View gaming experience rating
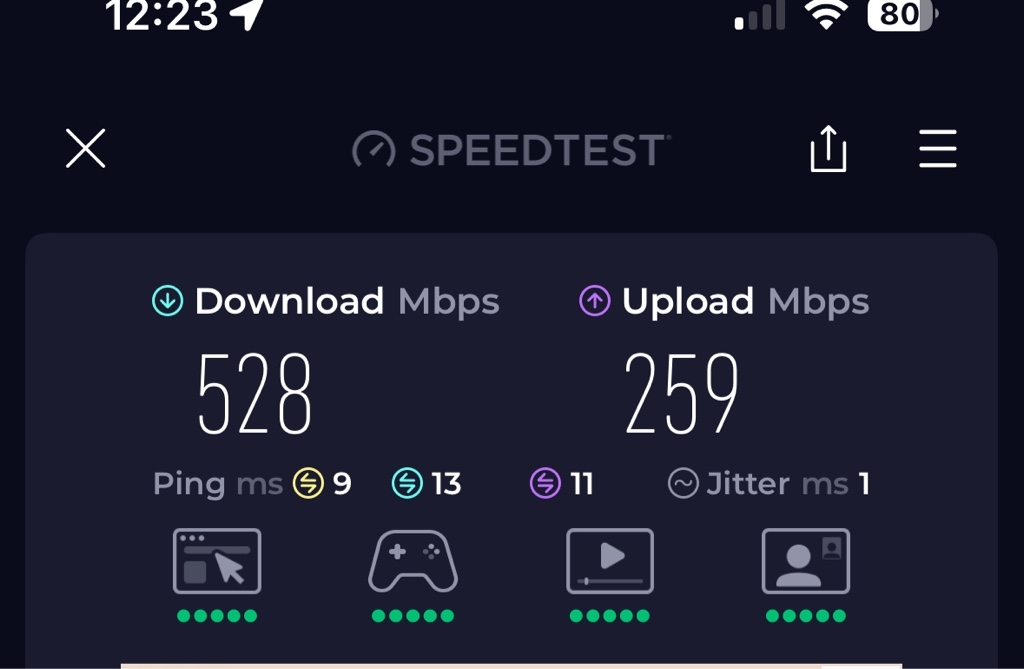 point(413,562)
